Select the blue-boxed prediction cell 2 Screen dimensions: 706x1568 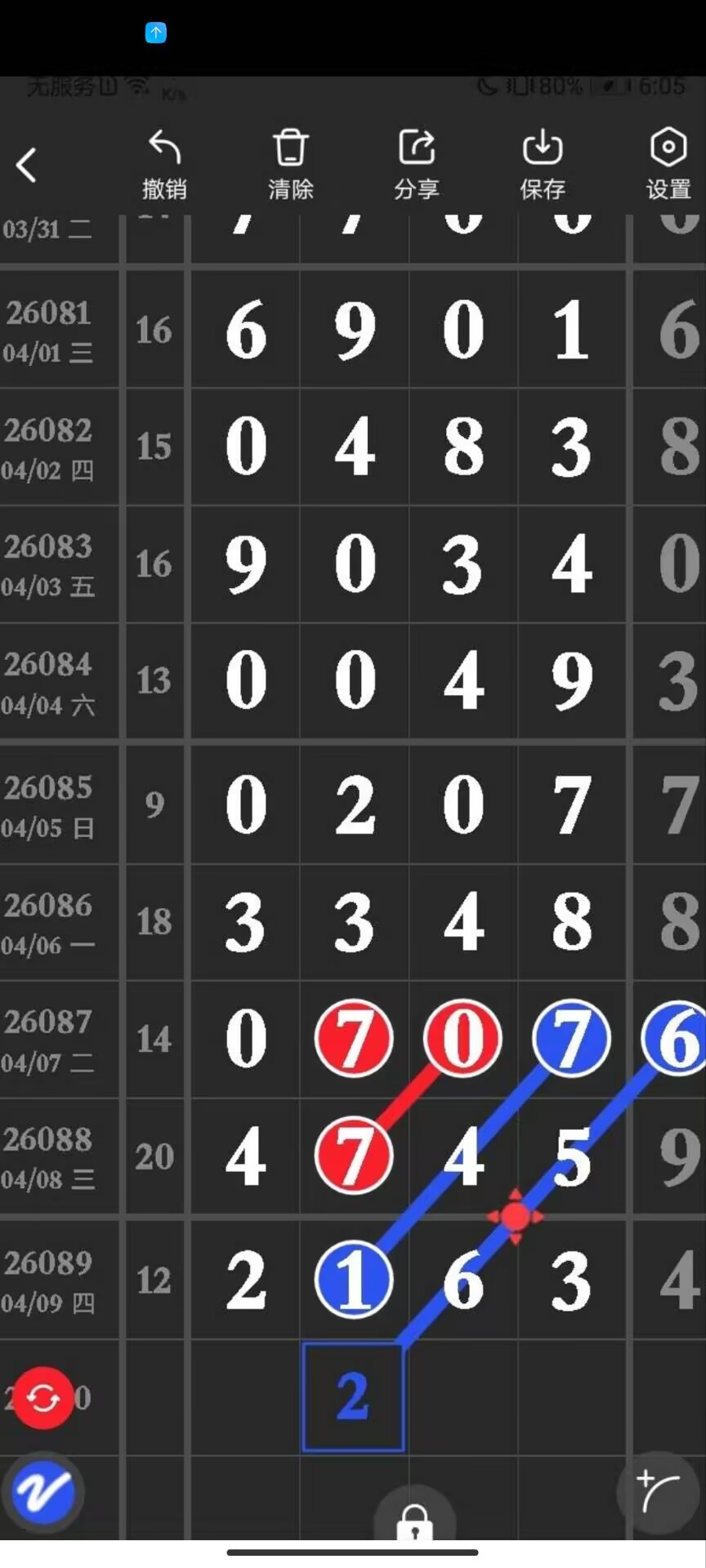(x=353, y=1396)
